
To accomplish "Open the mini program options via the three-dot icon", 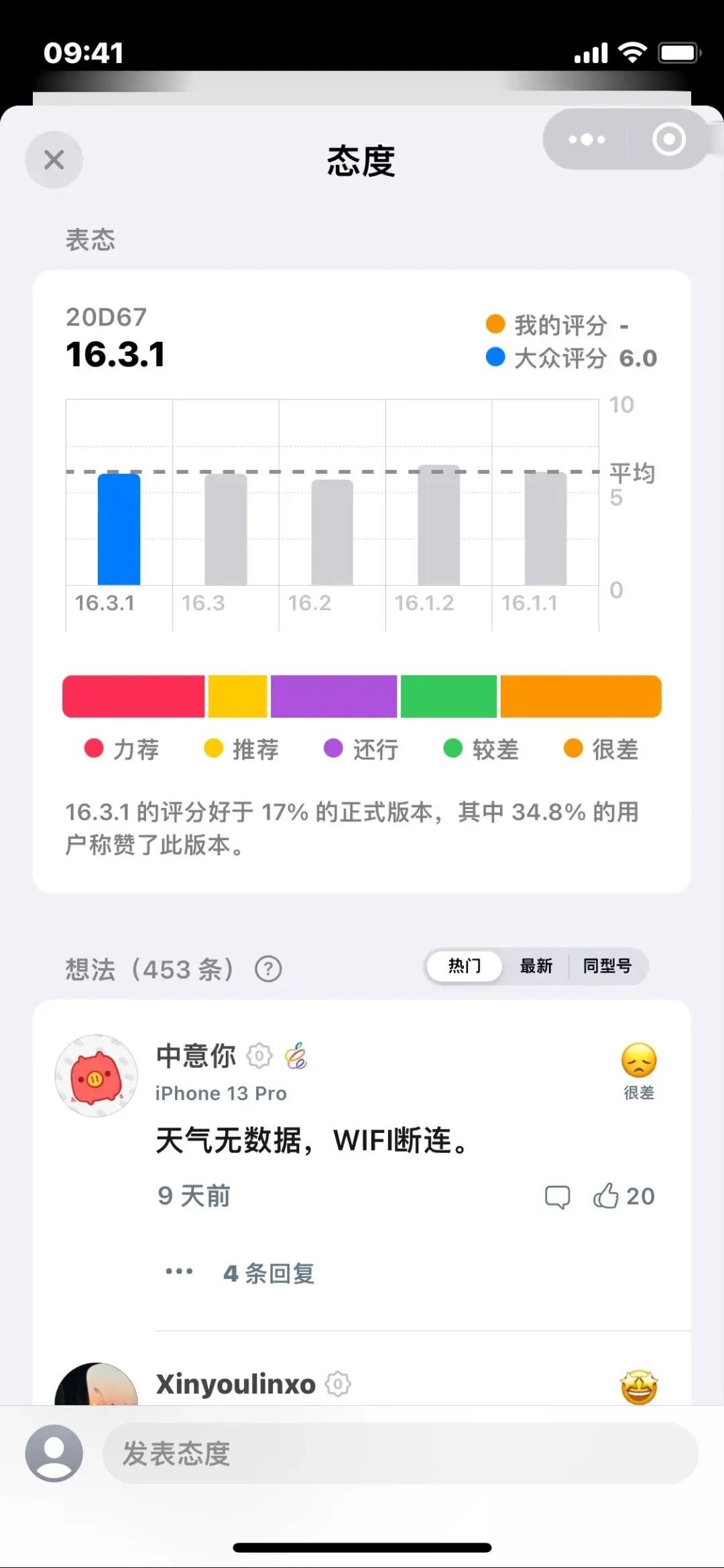I will click(x=585, y=139).
